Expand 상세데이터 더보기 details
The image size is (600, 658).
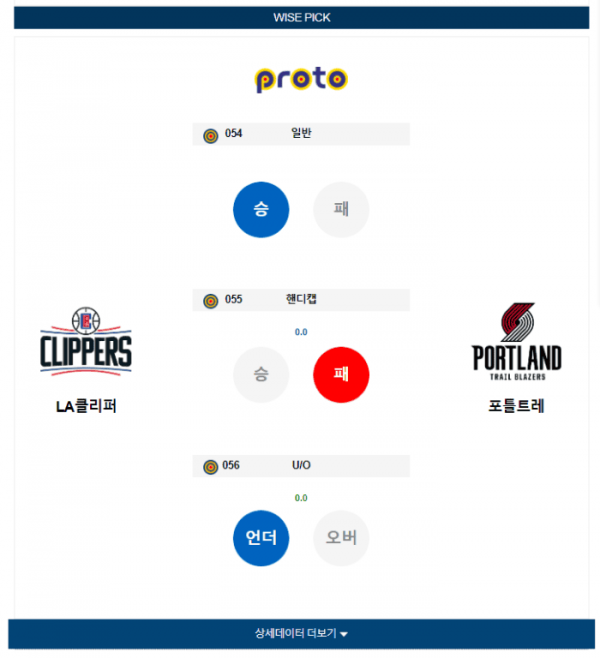point(301,633)
